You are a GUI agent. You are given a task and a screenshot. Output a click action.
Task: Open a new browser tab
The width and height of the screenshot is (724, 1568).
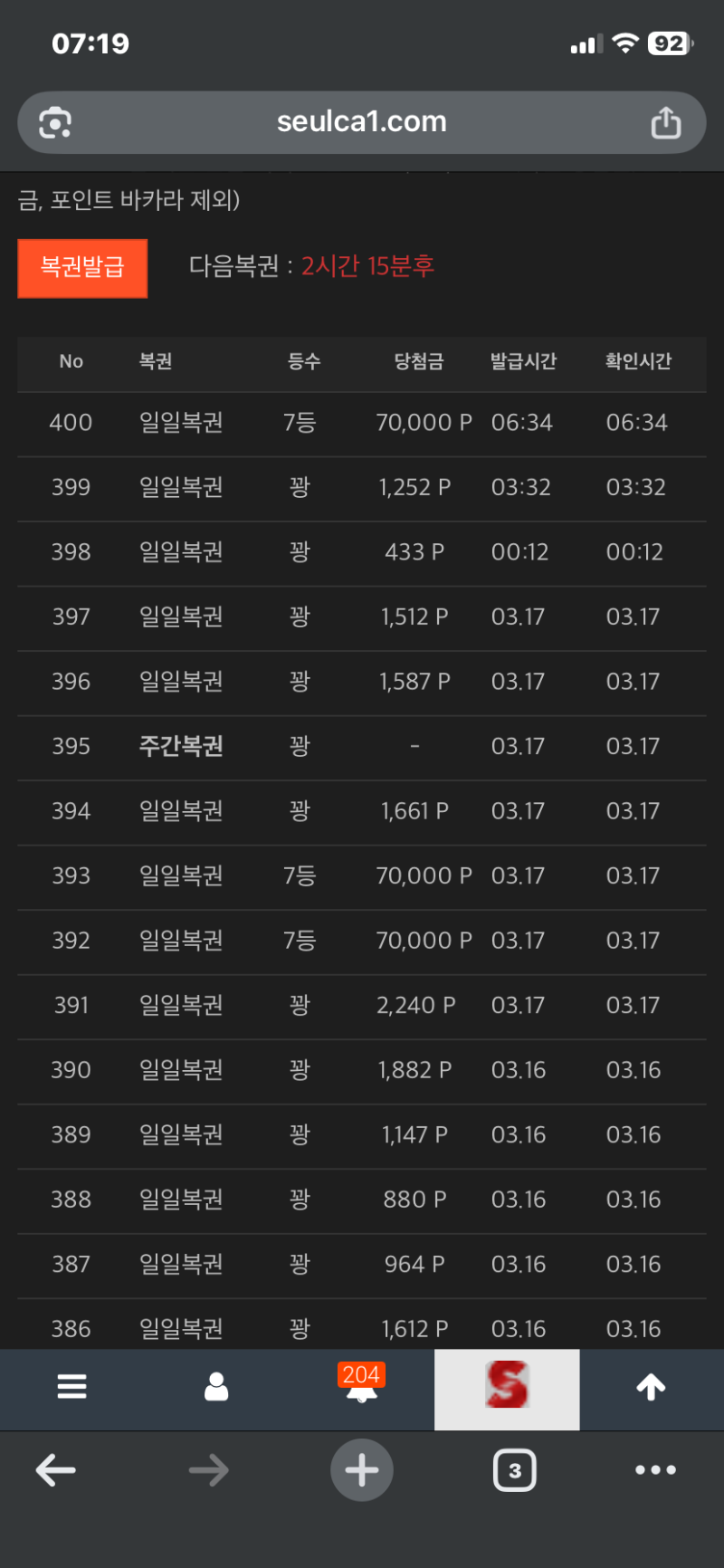[x=362, y=1470]
